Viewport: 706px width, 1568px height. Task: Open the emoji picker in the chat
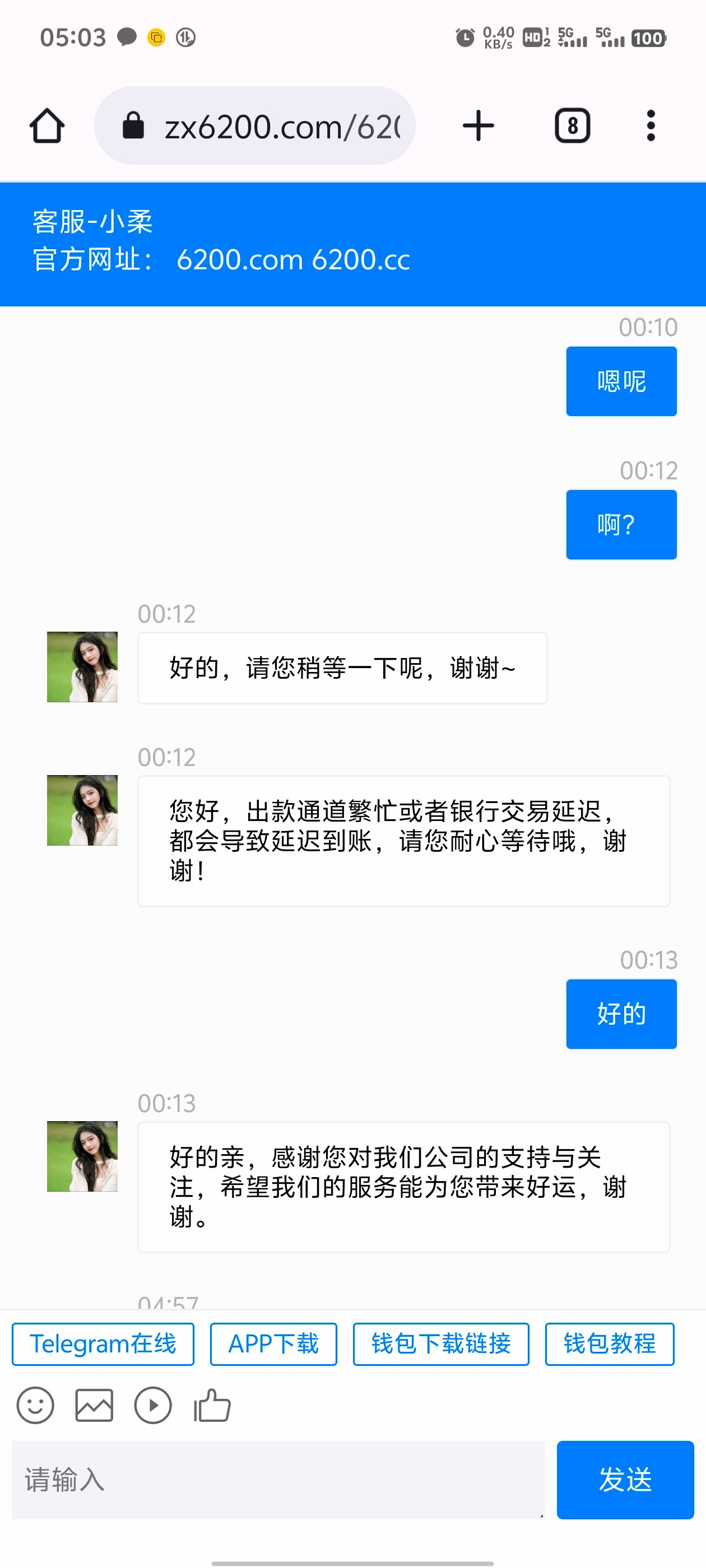tap(35, 1405)
